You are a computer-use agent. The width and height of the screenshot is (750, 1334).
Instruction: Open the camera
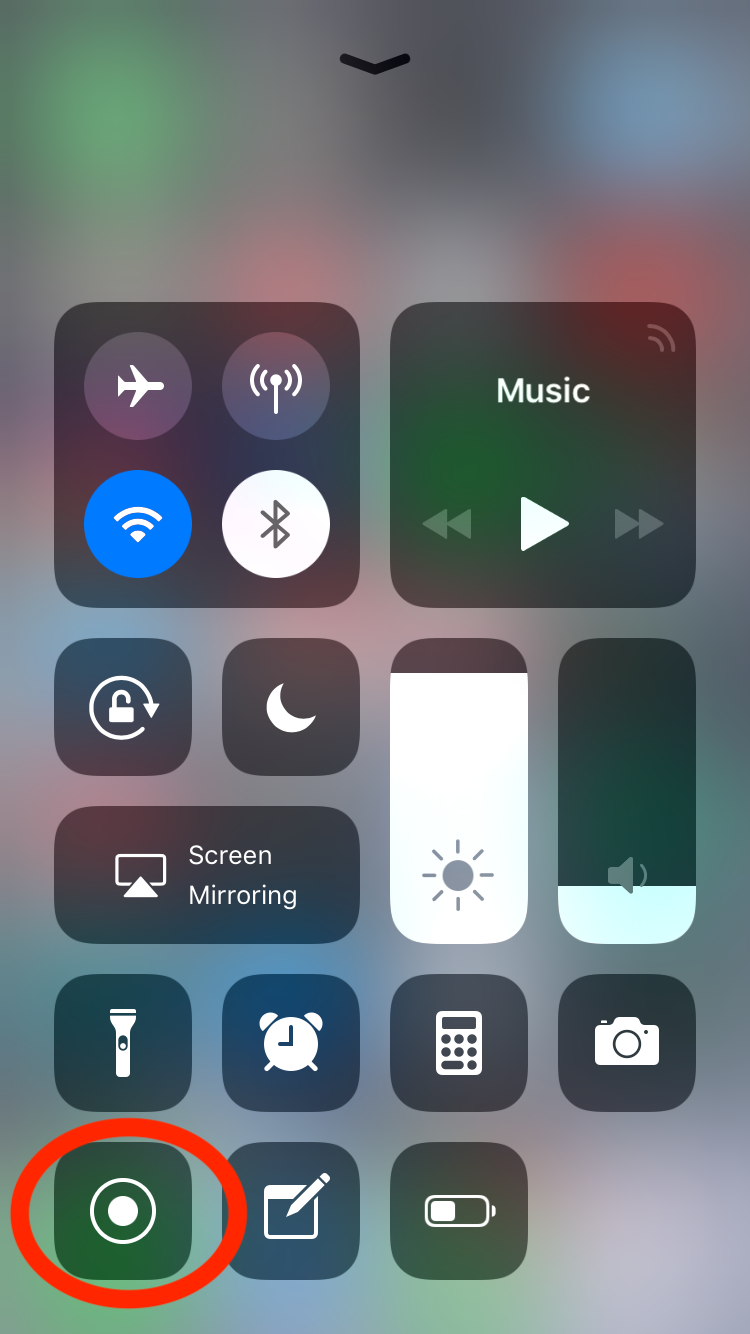[x=627, y=1043]
